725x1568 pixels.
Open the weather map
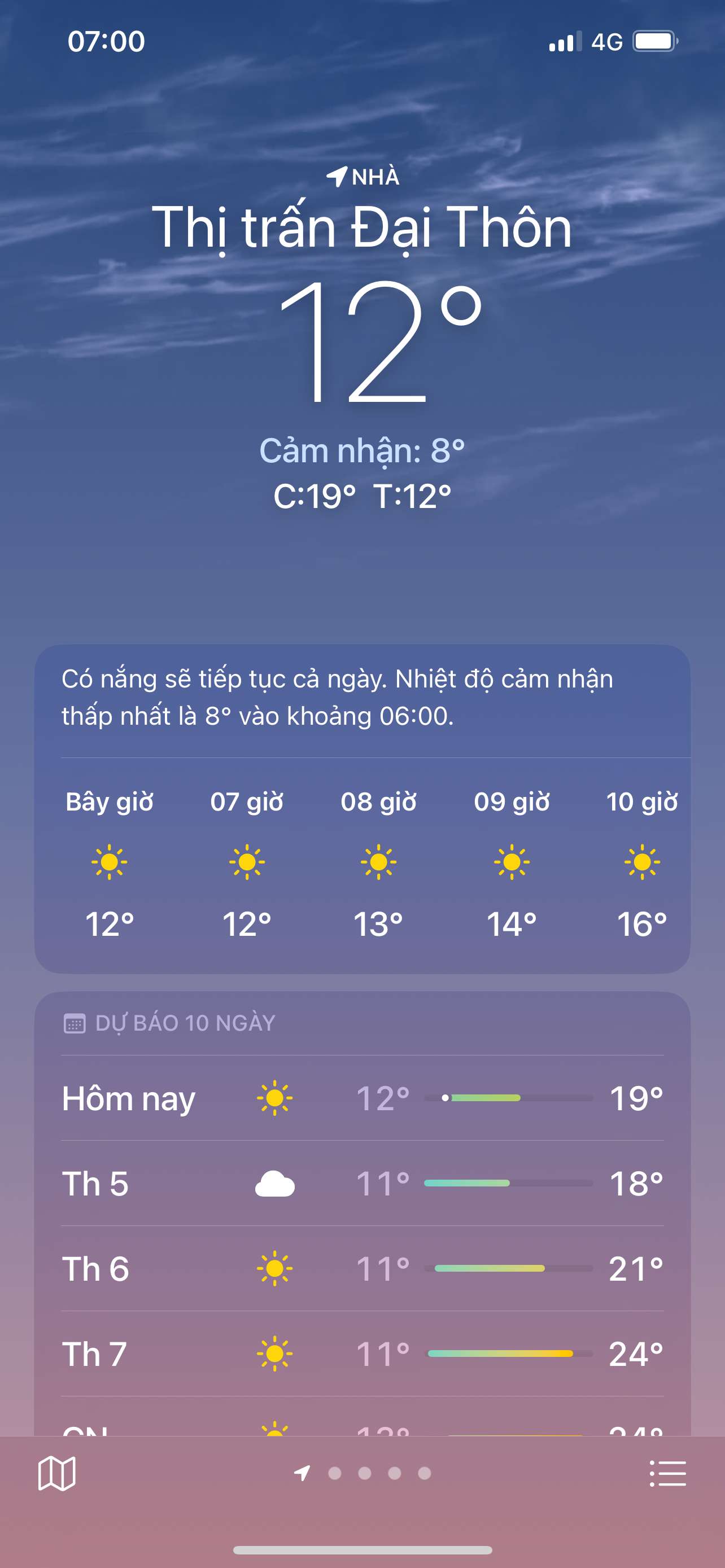click(x=56, y=1473)
